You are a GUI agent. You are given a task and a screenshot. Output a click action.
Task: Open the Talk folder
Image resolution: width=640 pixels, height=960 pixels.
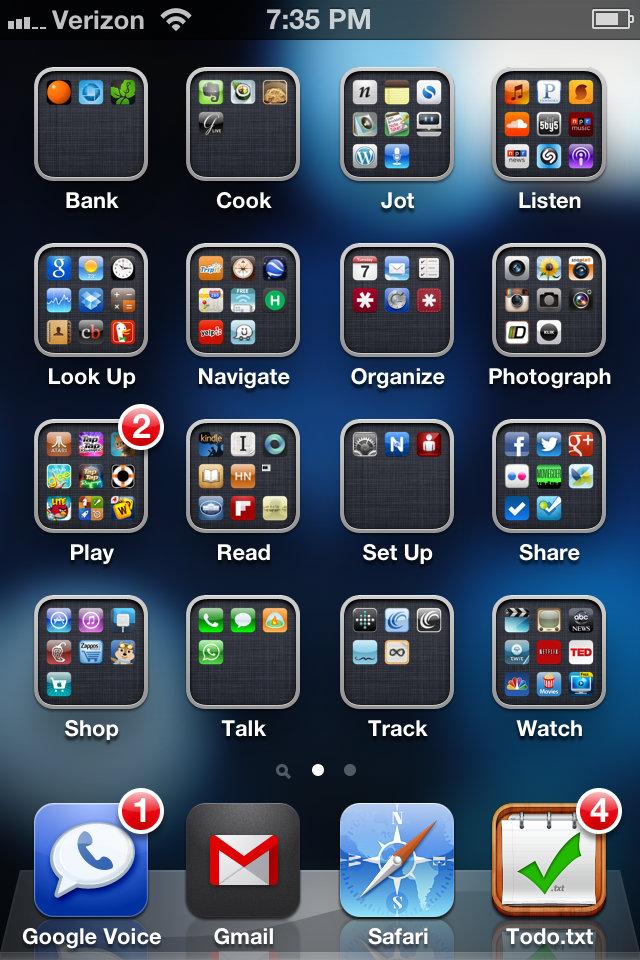(x=243, y=653)
